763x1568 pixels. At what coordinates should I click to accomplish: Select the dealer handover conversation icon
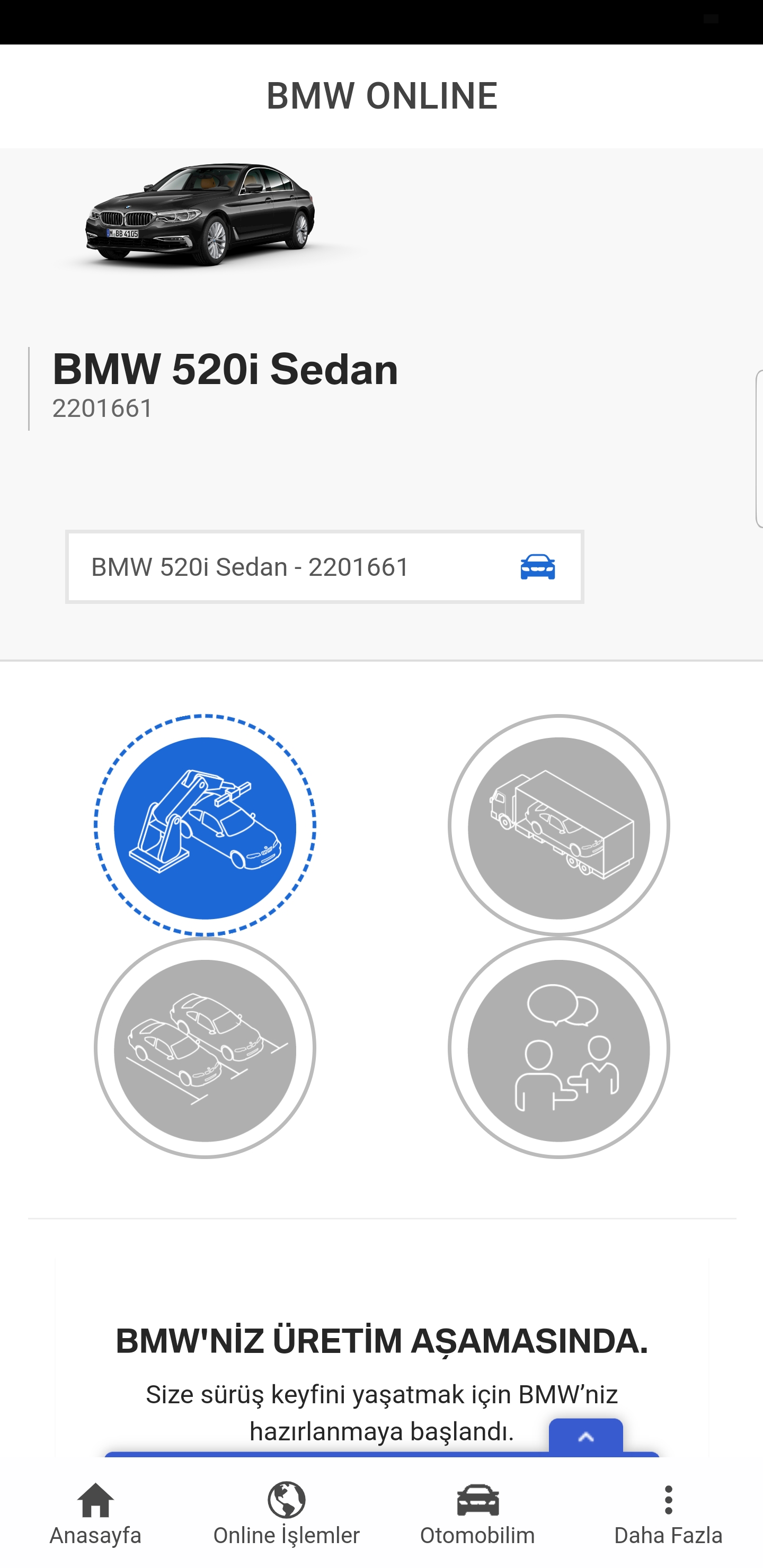(558, 1048)
